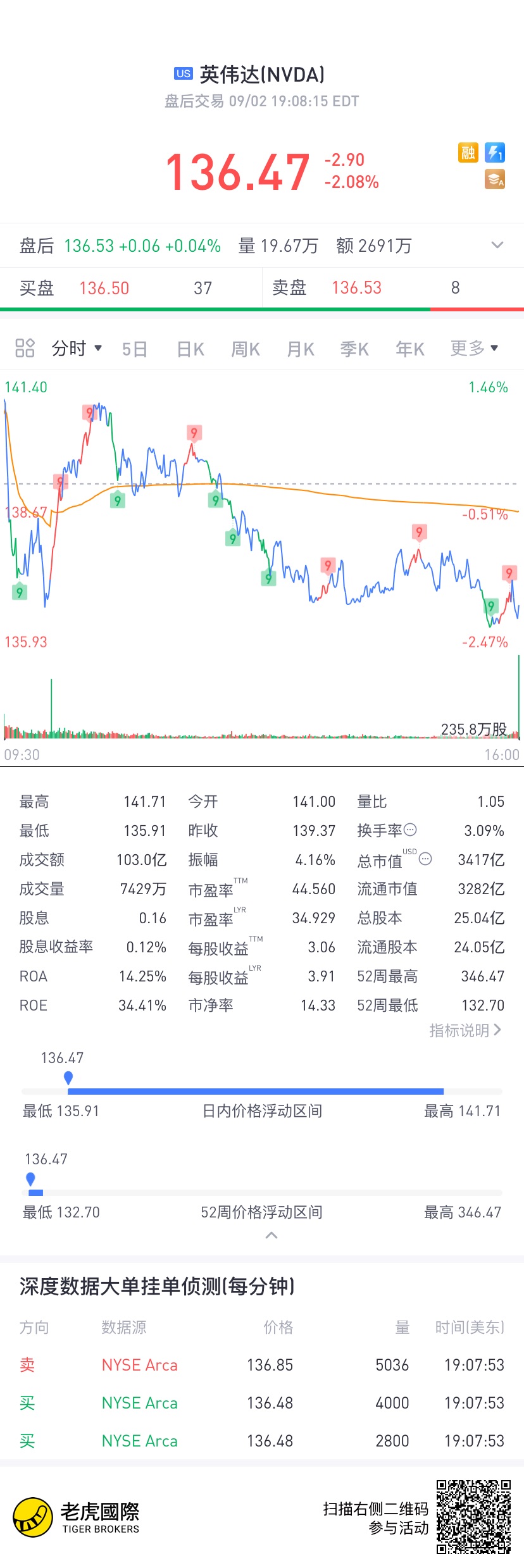Switch to the 日K chart tab
The height and width of the screenshot is (1568, 524).
point(190,349)
